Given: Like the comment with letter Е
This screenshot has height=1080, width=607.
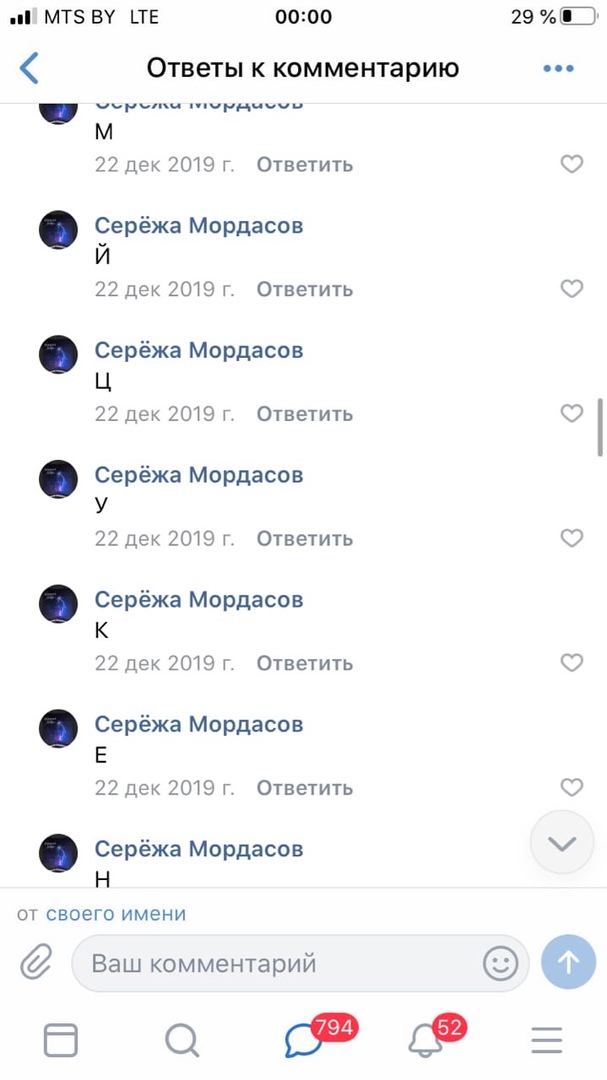Looking at the screenshot, I should pos(571,787).
